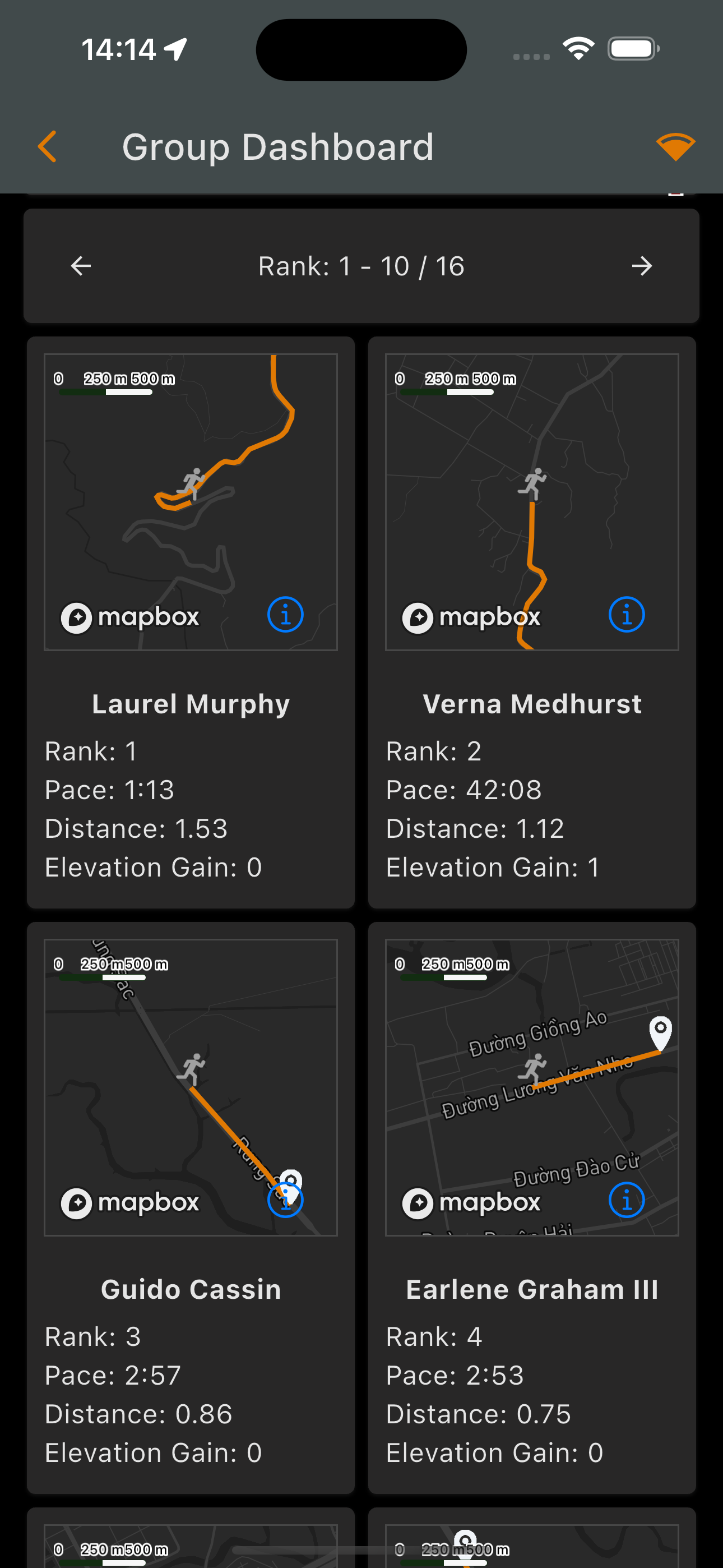Open map info on Laurel Murphy's map
Image resolution: width=723 pixels, height=1568 pixels.
click(285, 615)
